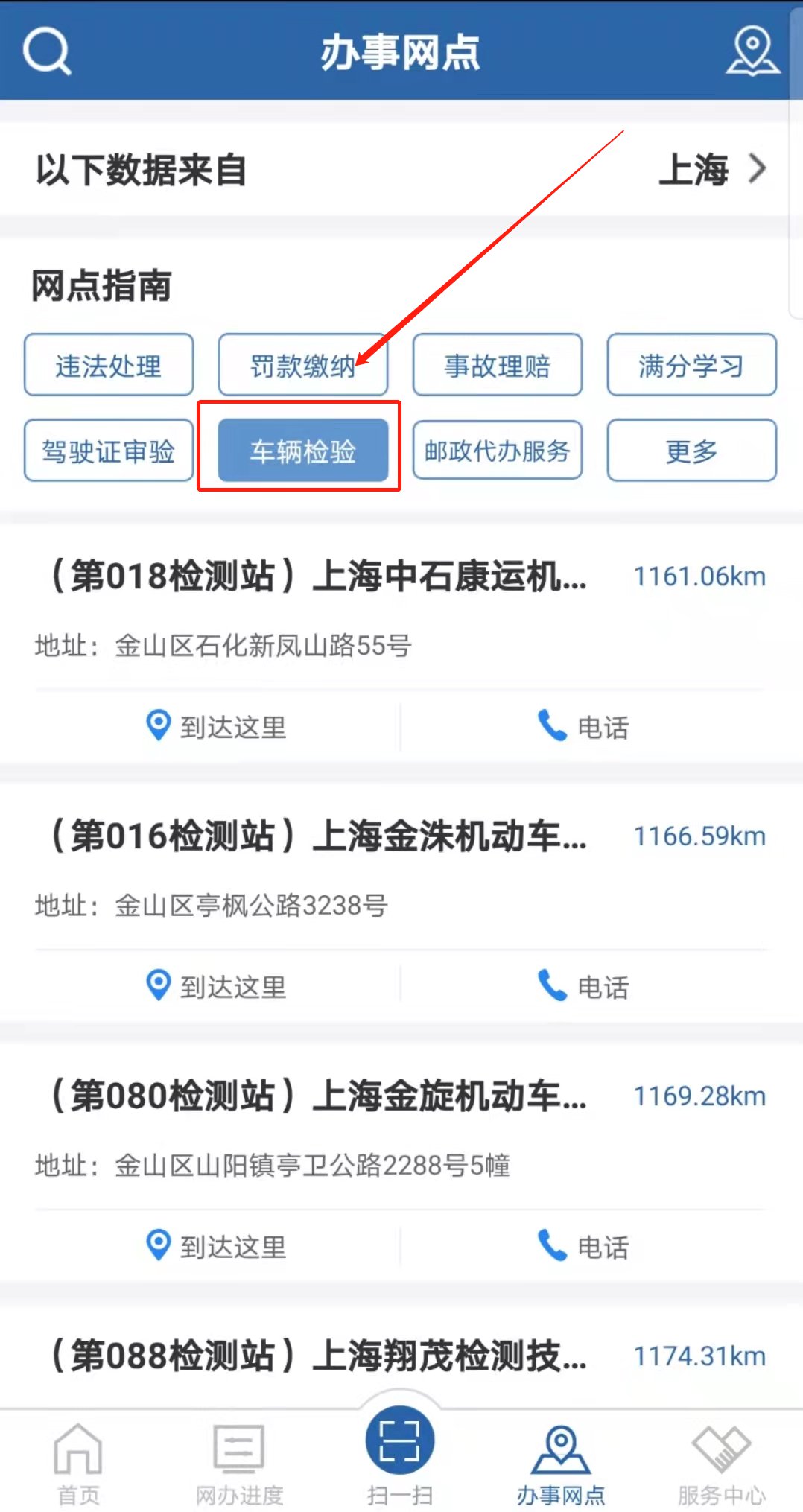Get directions to 第080检测站 via 到达这里
803x1512 pixels.
click(x=216, y=1246)
